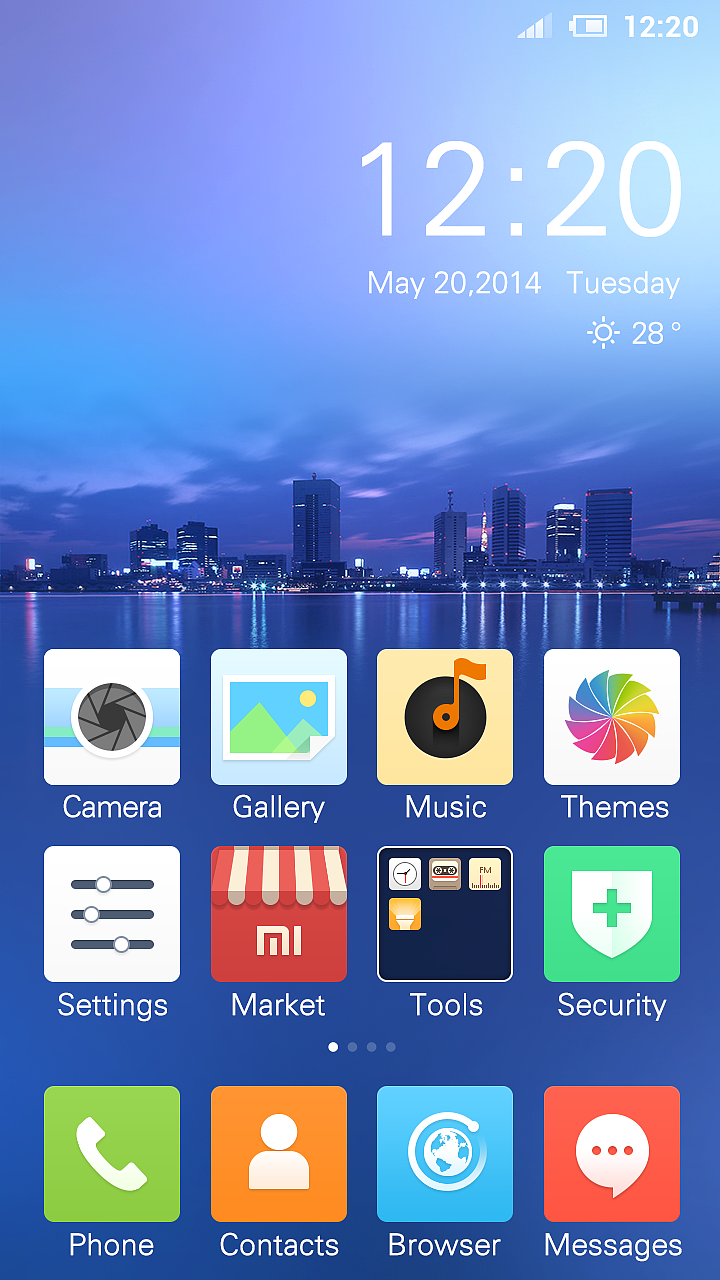
Task: Launch the Gallery app
Action: pyautogui.click(x=279, y=717)
